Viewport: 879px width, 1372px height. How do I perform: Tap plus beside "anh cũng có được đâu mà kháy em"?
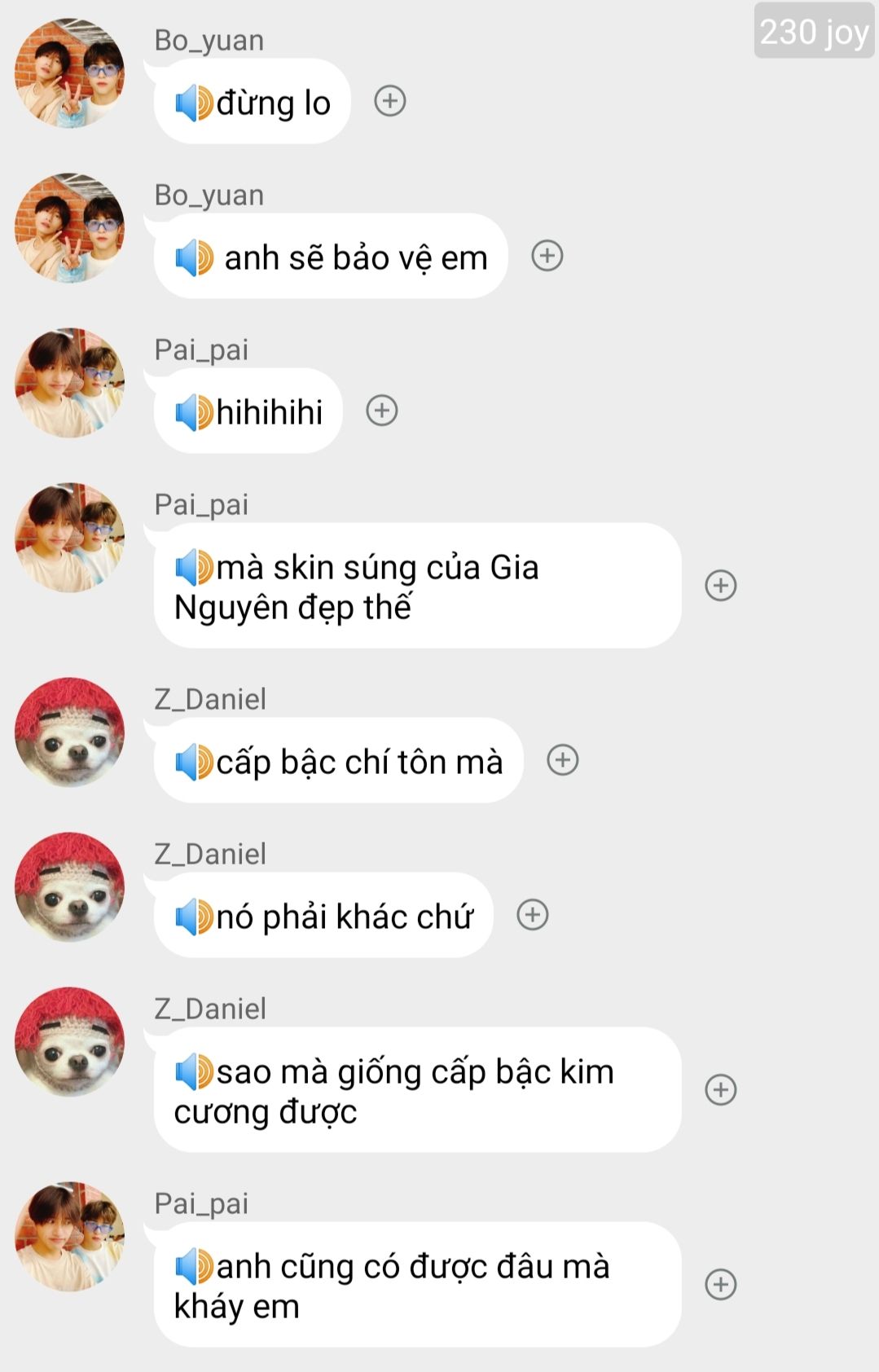(720, 1284)
